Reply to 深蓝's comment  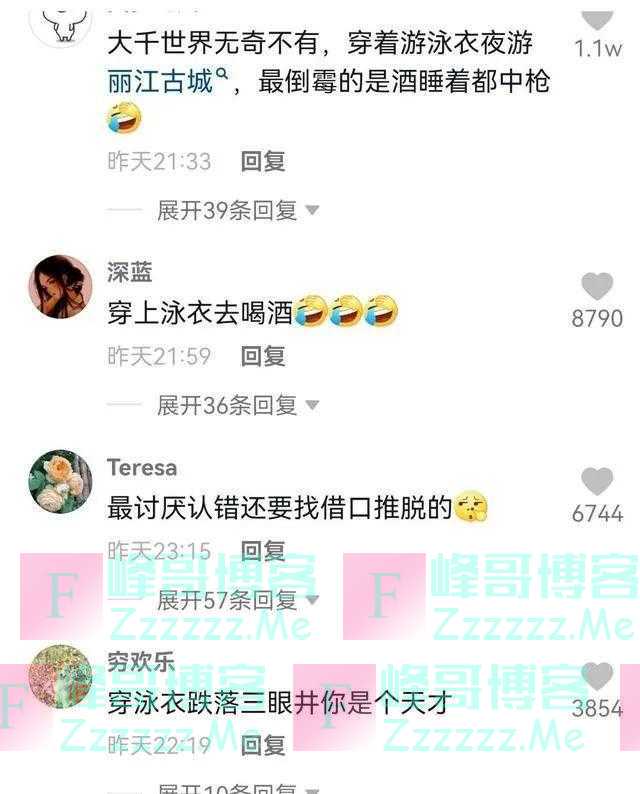tap(263, 356)
